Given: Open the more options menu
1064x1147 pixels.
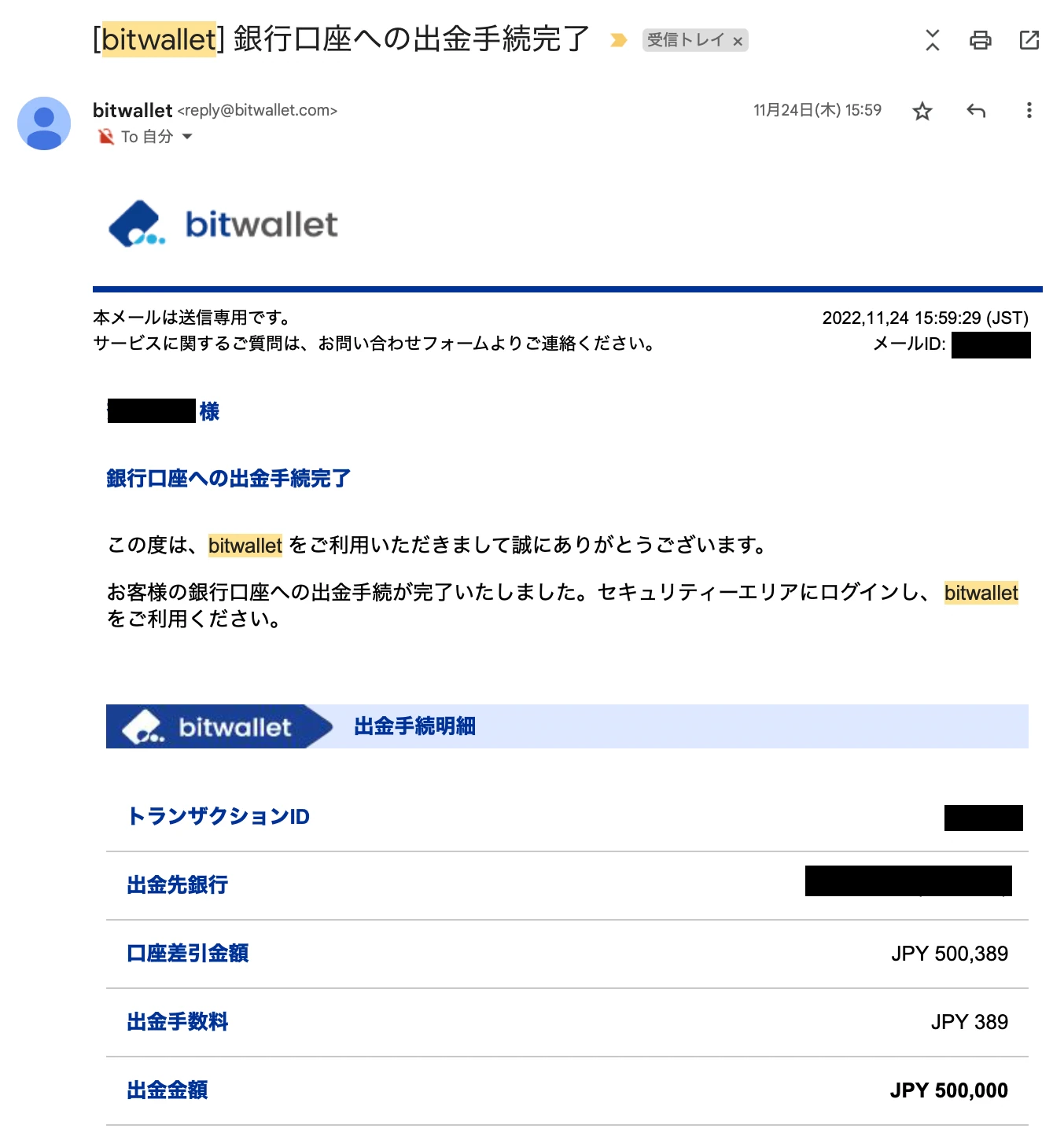Looking at the screenshot, I should [x=1029, y=111].
